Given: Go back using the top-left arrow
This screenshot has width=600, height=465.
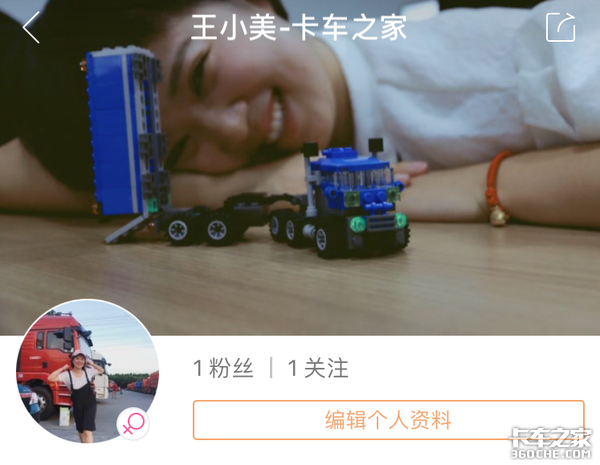Looking at the screenshot, I should click(32, 27).
